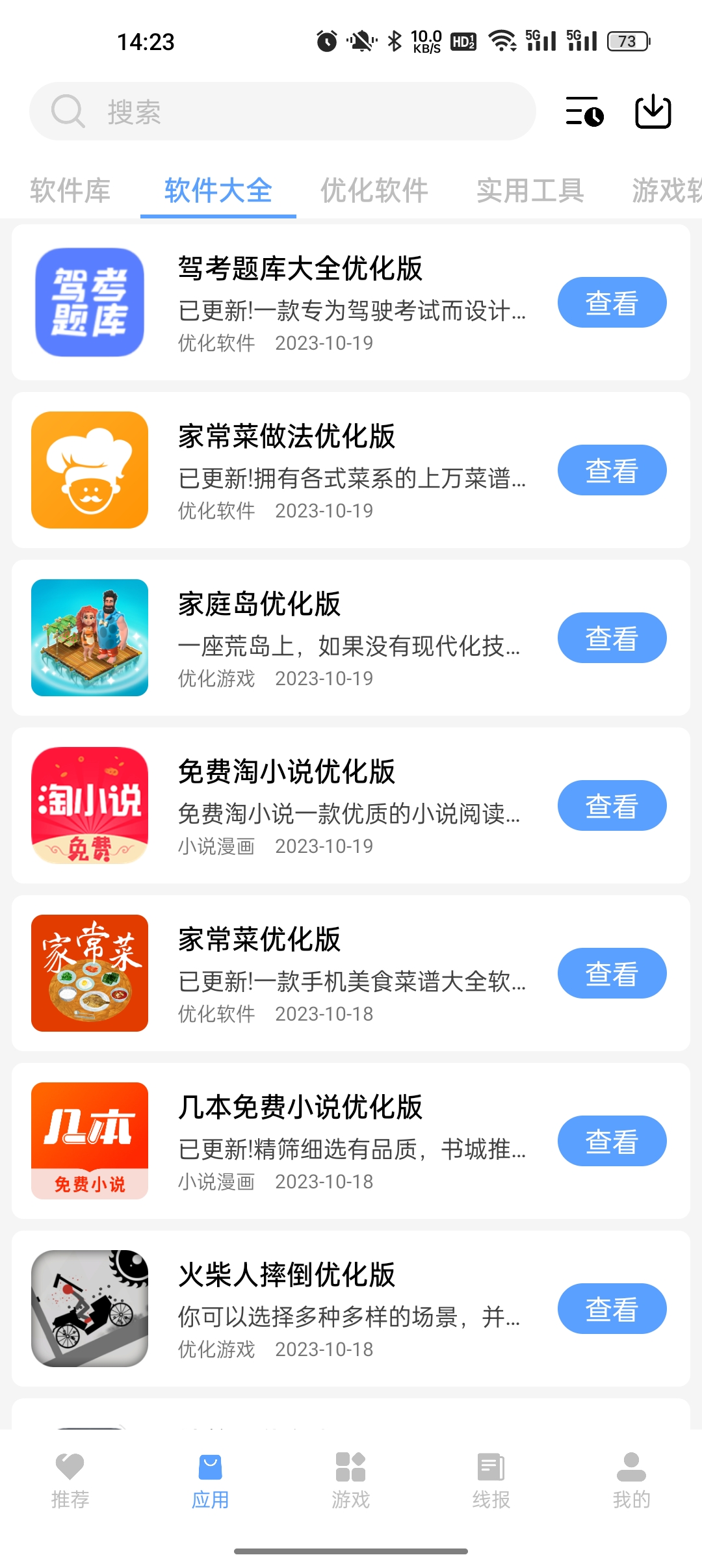Tap the 我的 profile icon in bottom bar
702x1568 pixels.
click(630, 1467)
